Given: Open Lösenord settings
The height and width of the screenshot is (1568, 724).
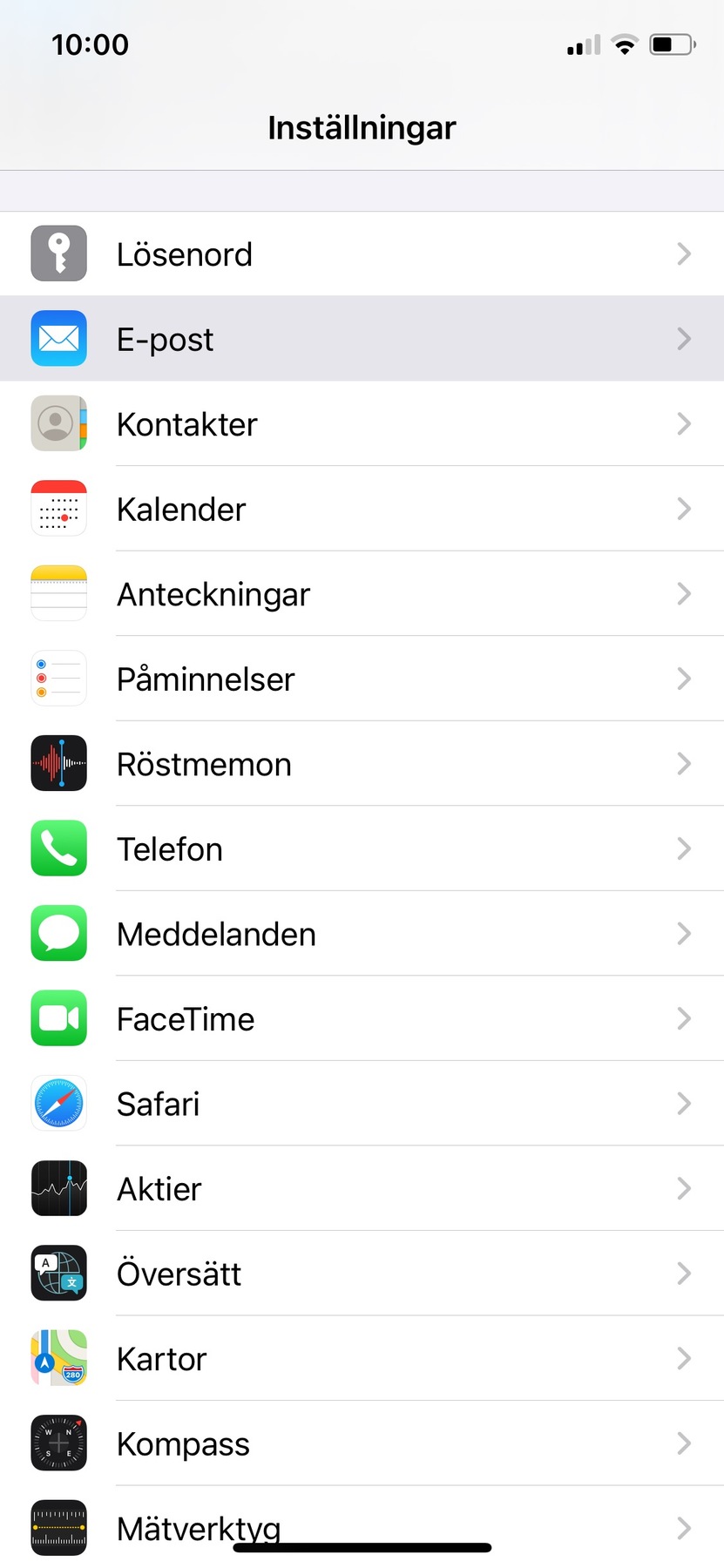Looking at the screenshot, I should pyautogui.click(x=362, y=254).
